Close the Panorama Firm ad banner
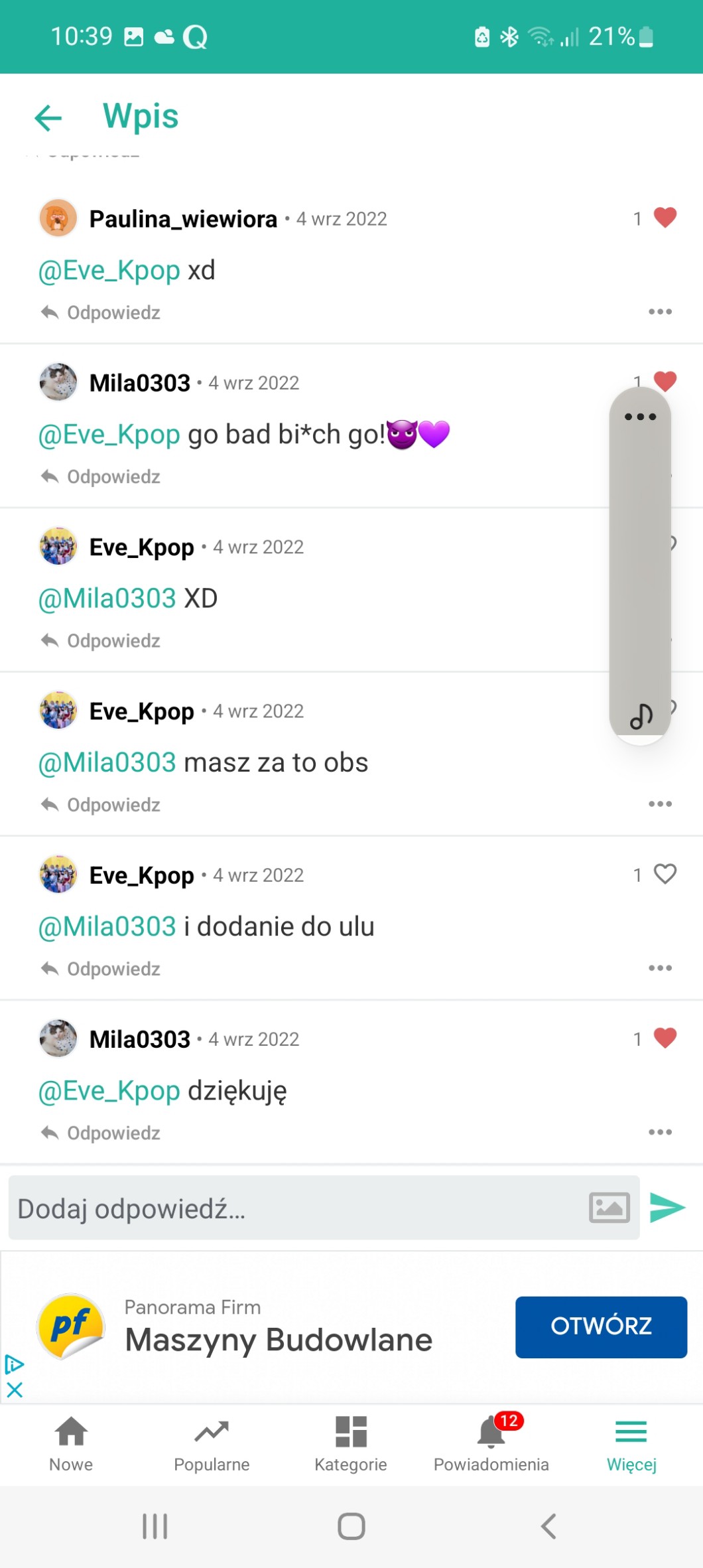This screenshot has width=703, height=1568. pos(15,1390)
